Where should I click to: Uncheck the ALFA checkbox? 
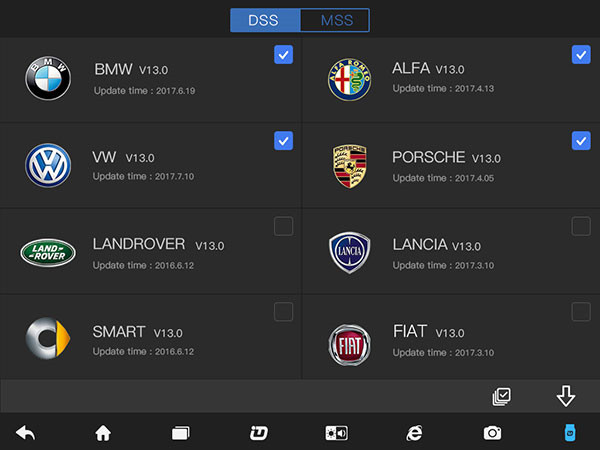pyautogui.click(x=581, y=55)
